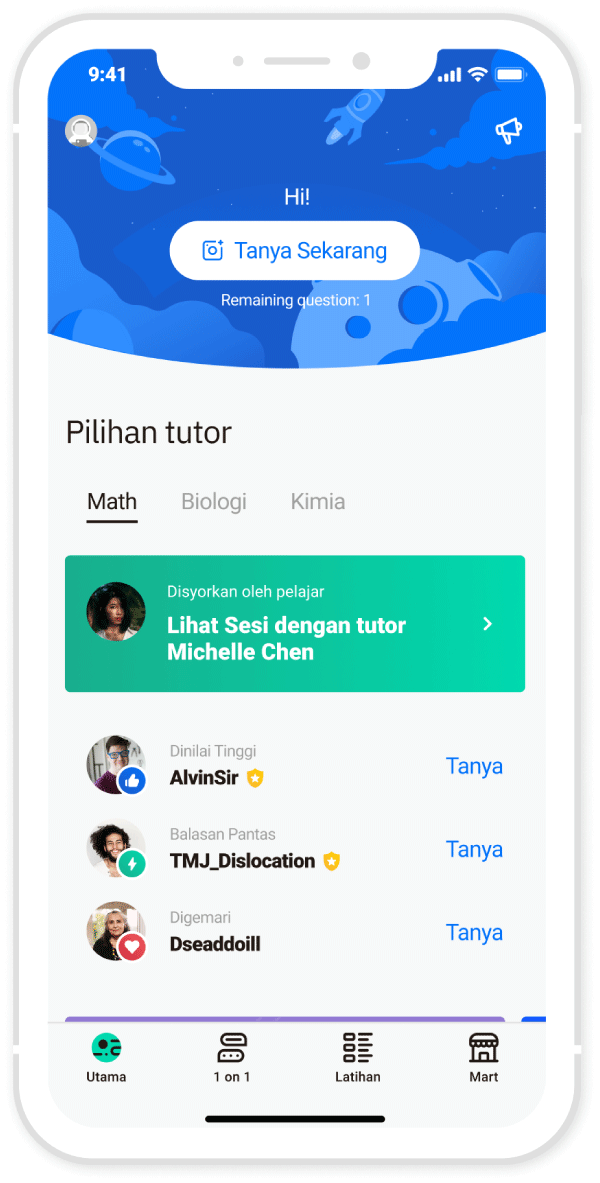Image resolution: width=600 pixels, height=1183 pixels.
Task: Open the Michelle Chen tutor session banner
Action: [x=295, y=624]
